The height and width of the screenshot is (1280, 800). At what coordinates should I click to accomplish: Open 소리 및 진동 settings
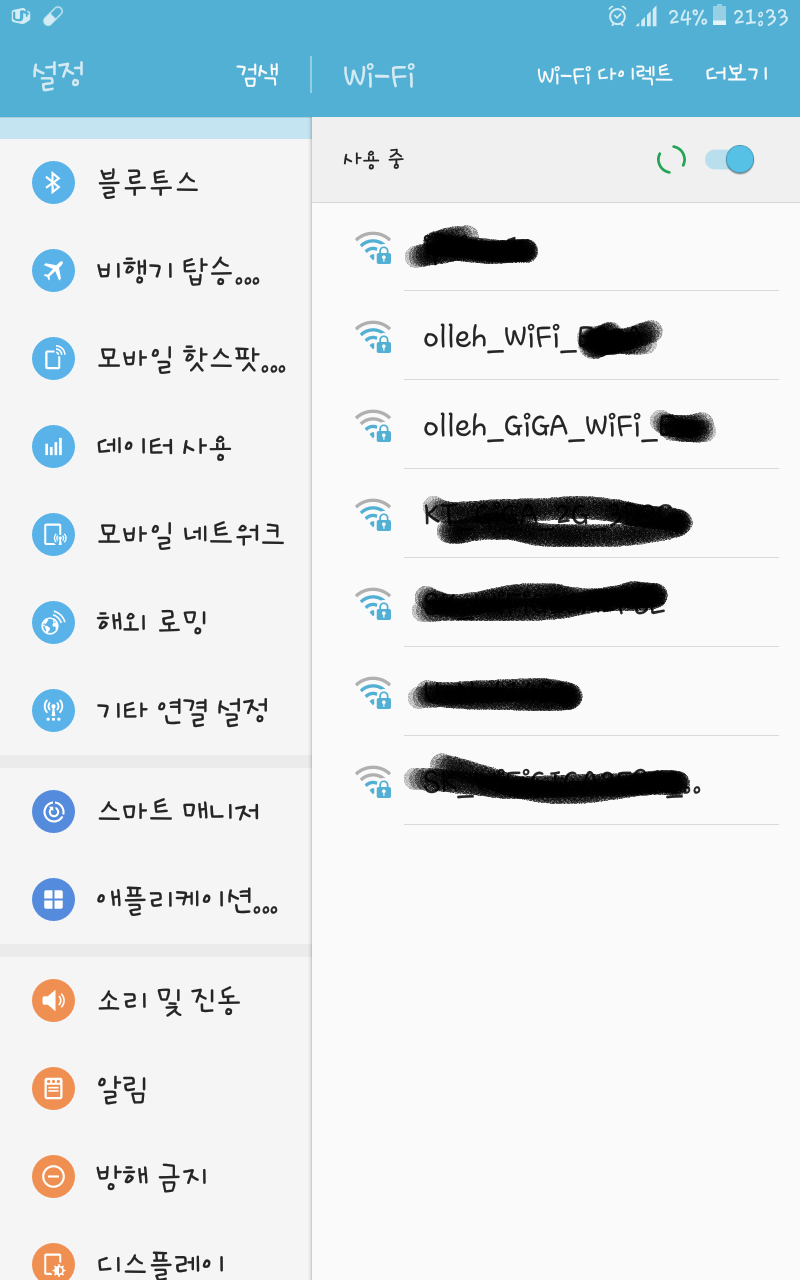point(168,1000)
